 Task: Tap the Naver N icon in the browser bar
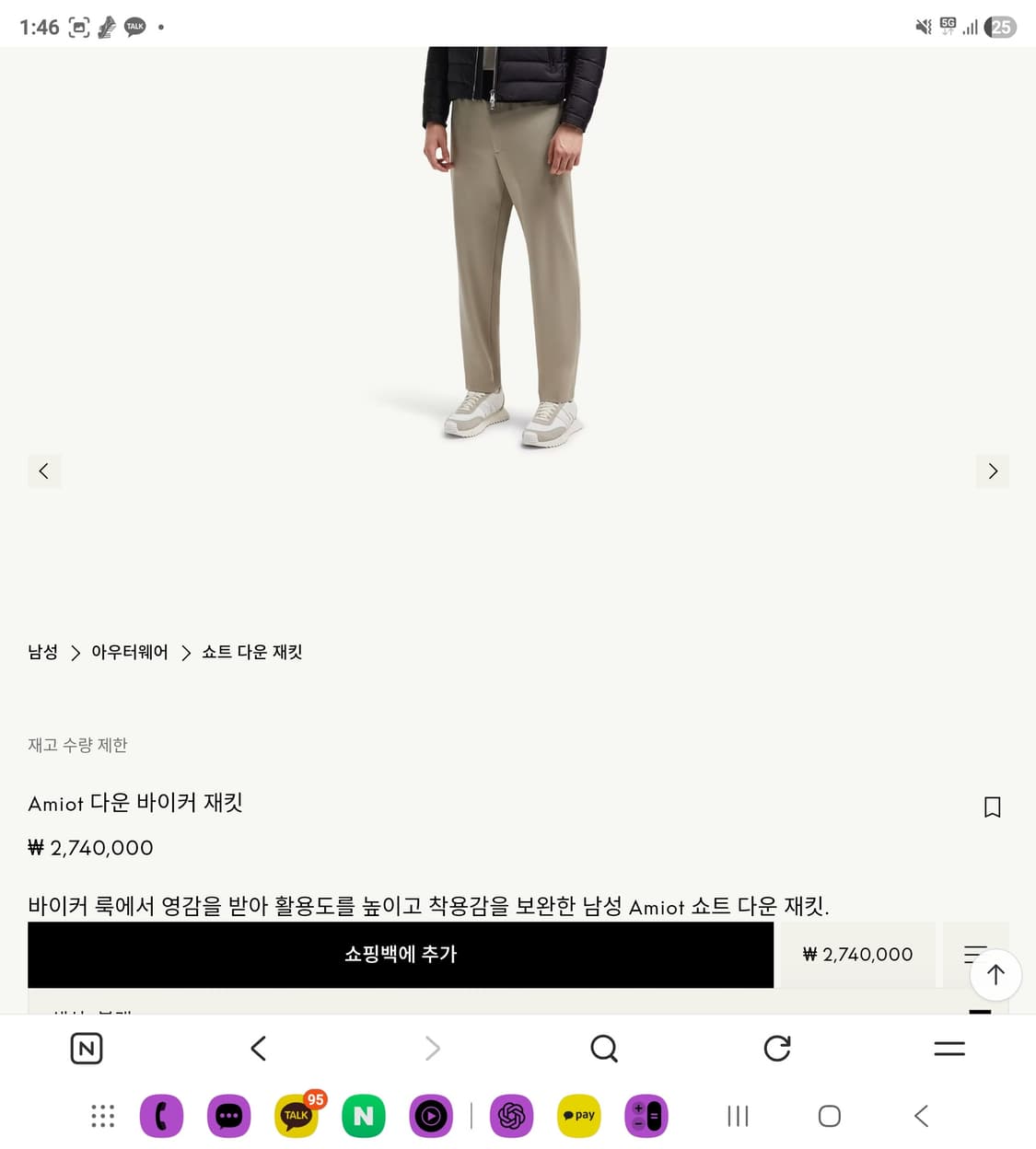(86, 1048)
